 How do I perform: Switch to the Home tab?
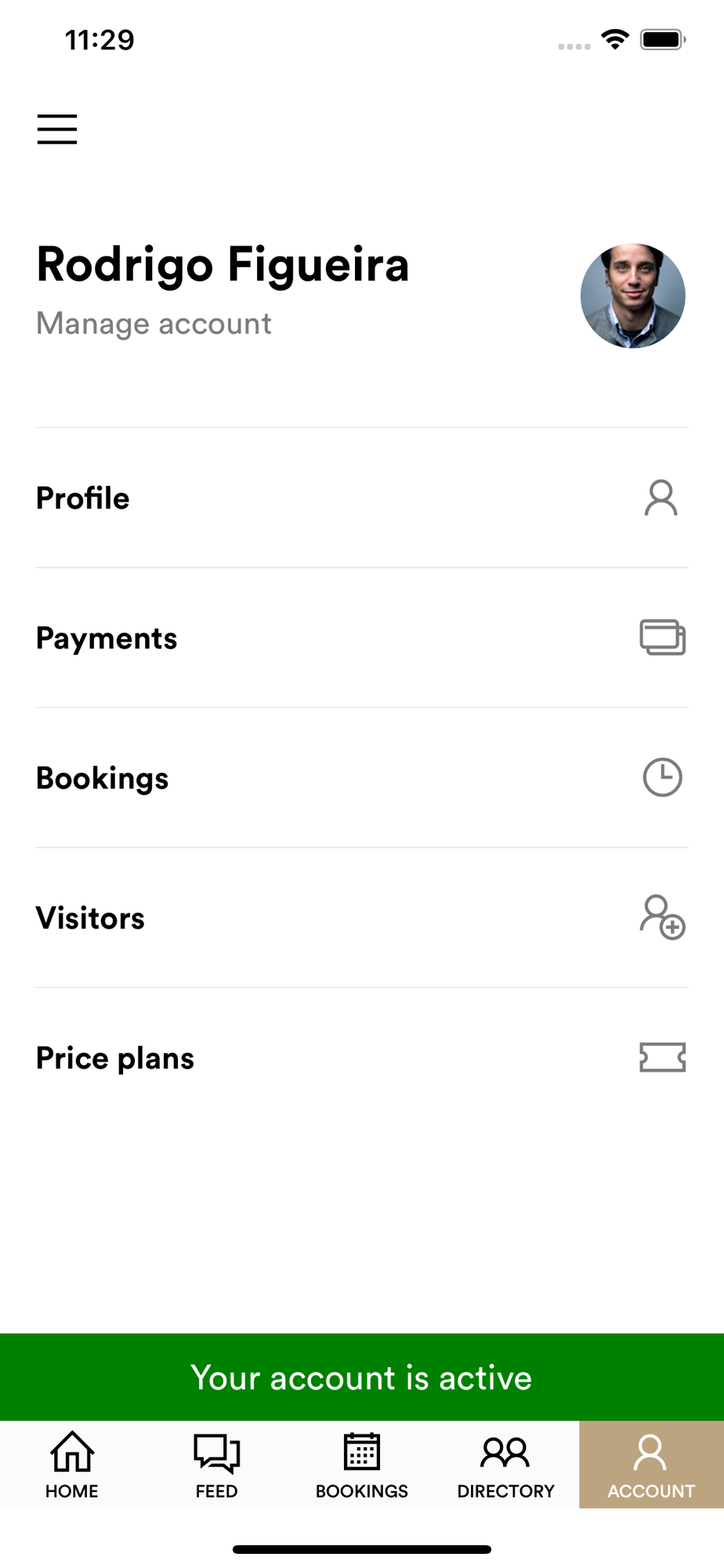click(x=72, y=1465)
